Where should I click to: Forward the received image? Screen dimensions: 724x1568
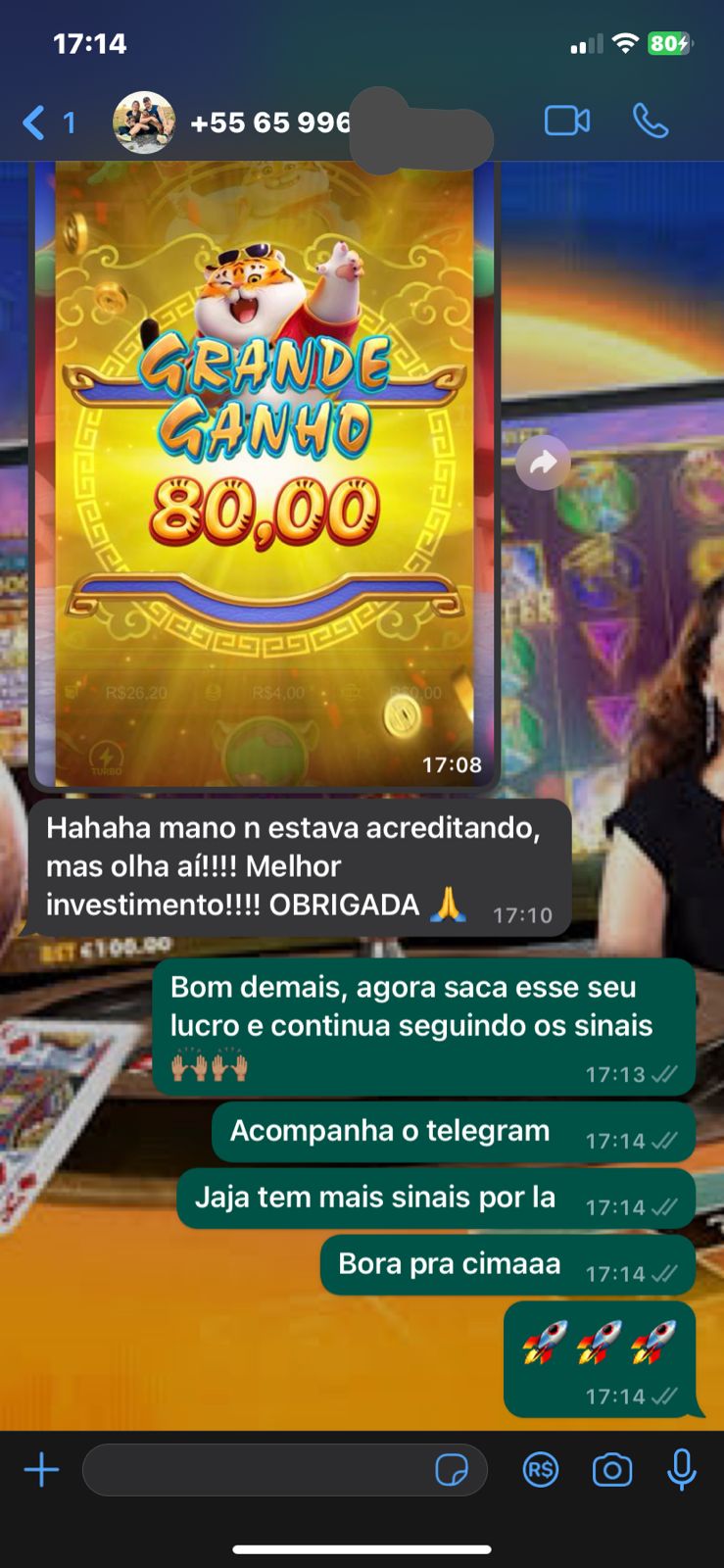click(543, 463)
